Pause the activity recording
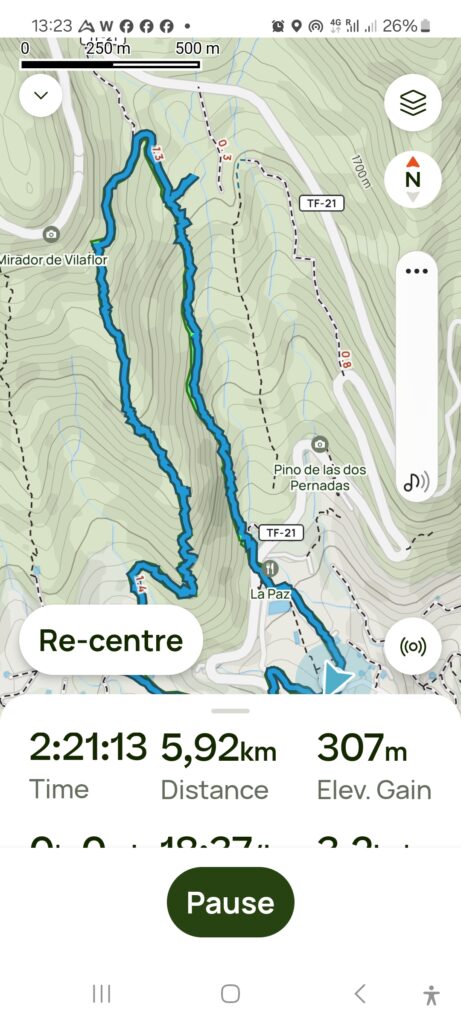461x1024 pixels. coord(230,902)
